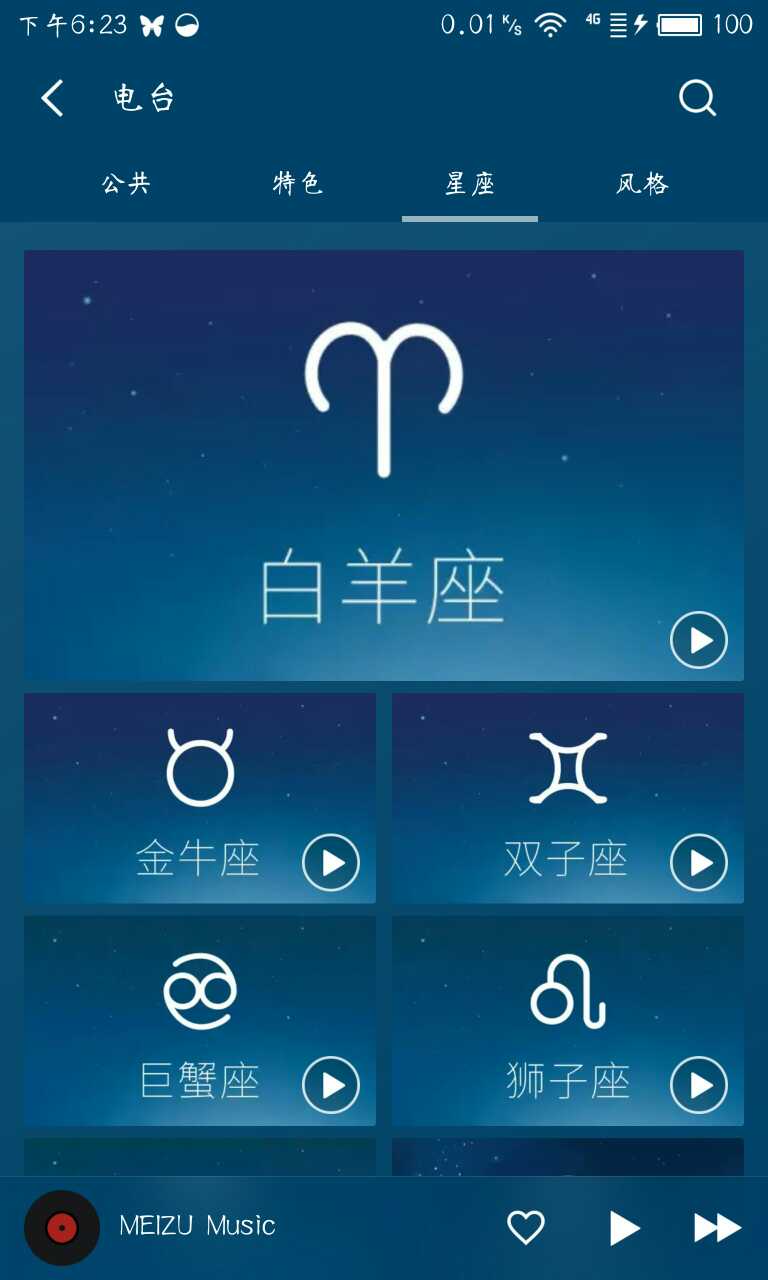Open the 狮子座 radio card
This screenshot has width=768, height=1280.
tap(568, 1021)
